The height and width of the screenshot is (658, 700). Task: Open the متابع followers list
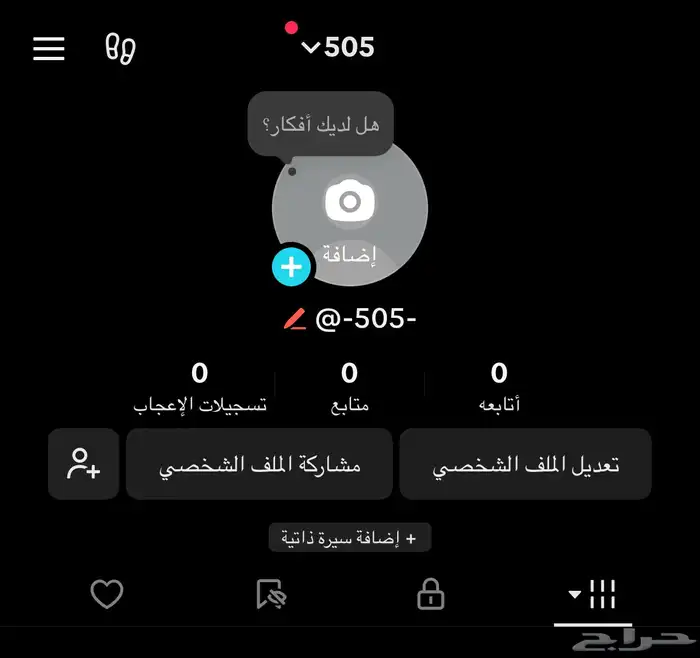tap(349, 386)
